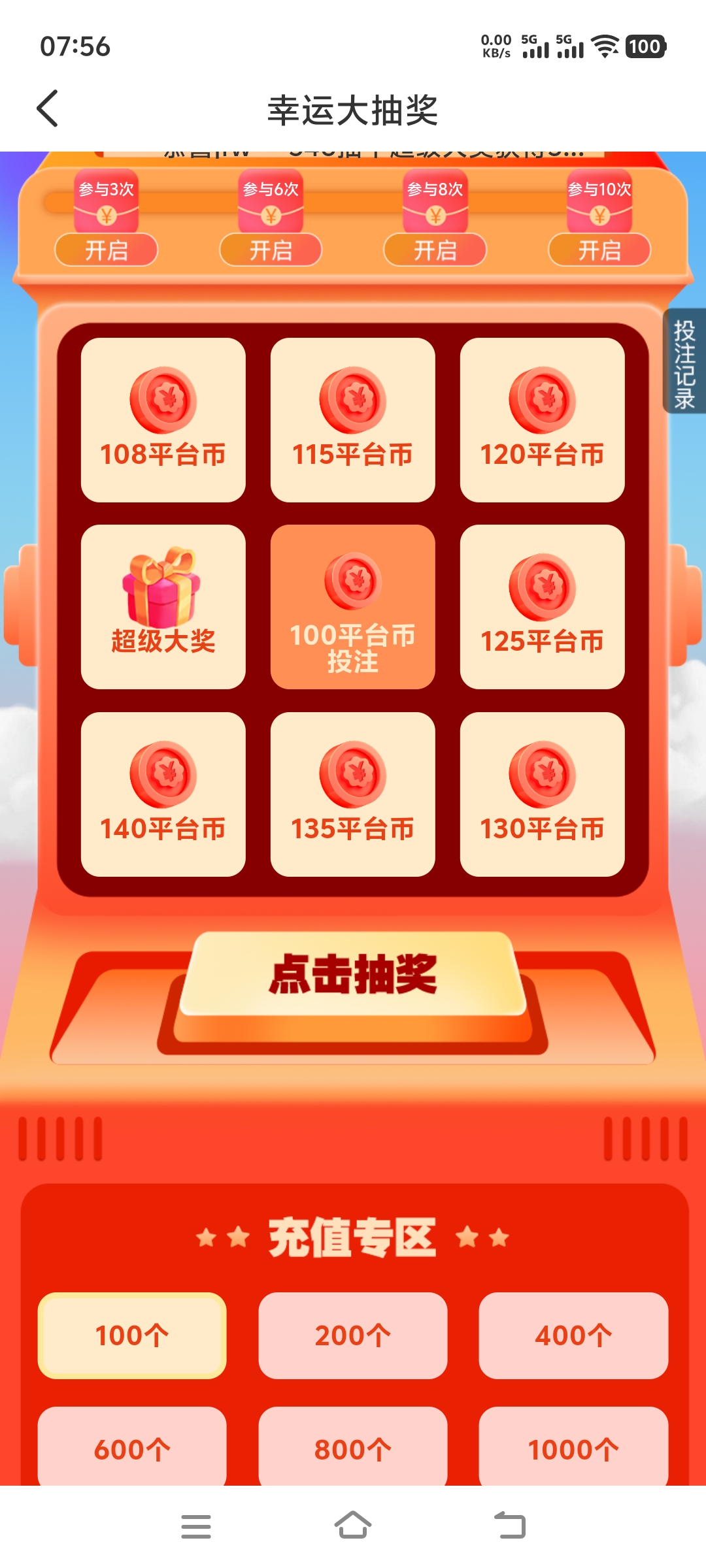706x1568 pixels.
Task: Pick the 400个 recharge option
Action: click(x=573, y=1335)
